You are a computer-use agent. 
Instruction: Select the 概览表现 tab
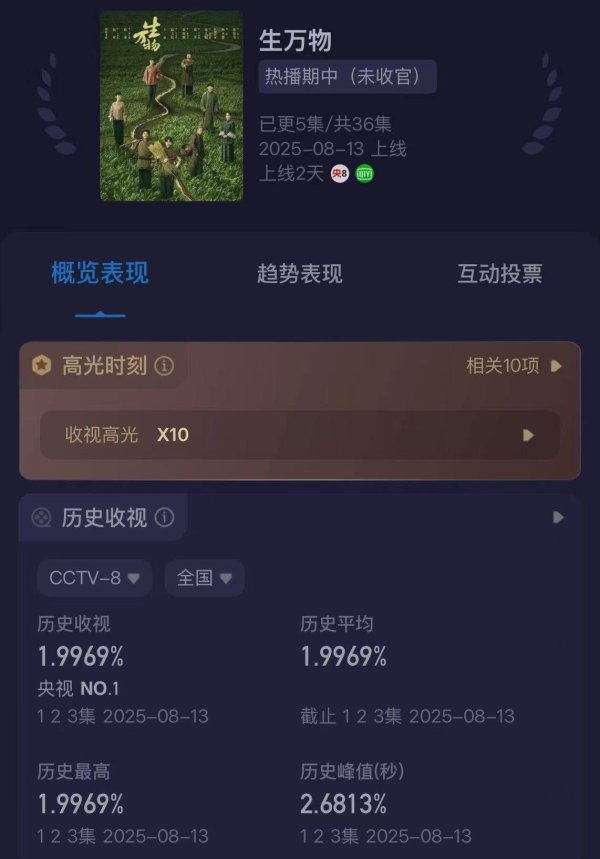tap(100, 274)
